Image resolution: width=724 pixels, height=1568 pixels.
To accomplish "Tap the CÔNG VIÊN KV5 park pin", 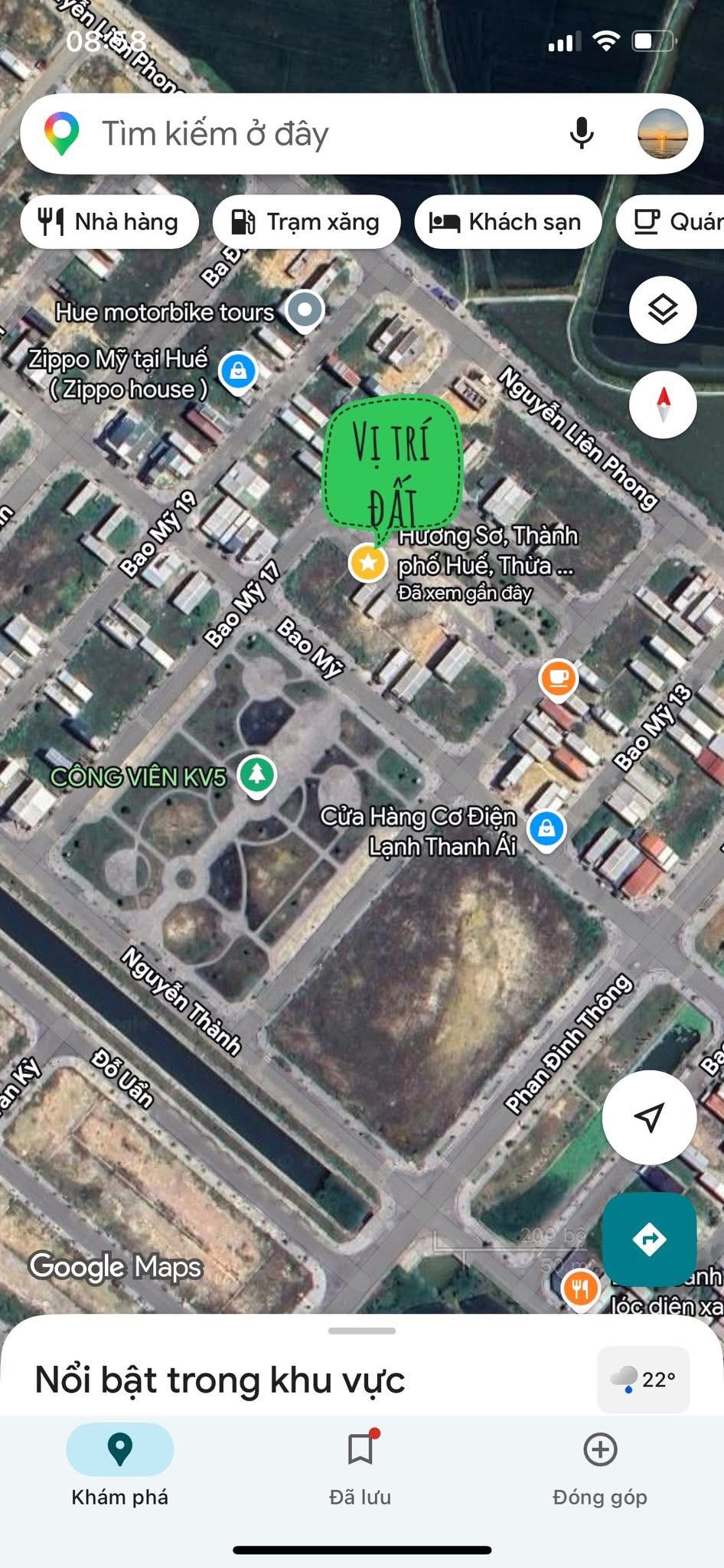I will coord(258,776).
